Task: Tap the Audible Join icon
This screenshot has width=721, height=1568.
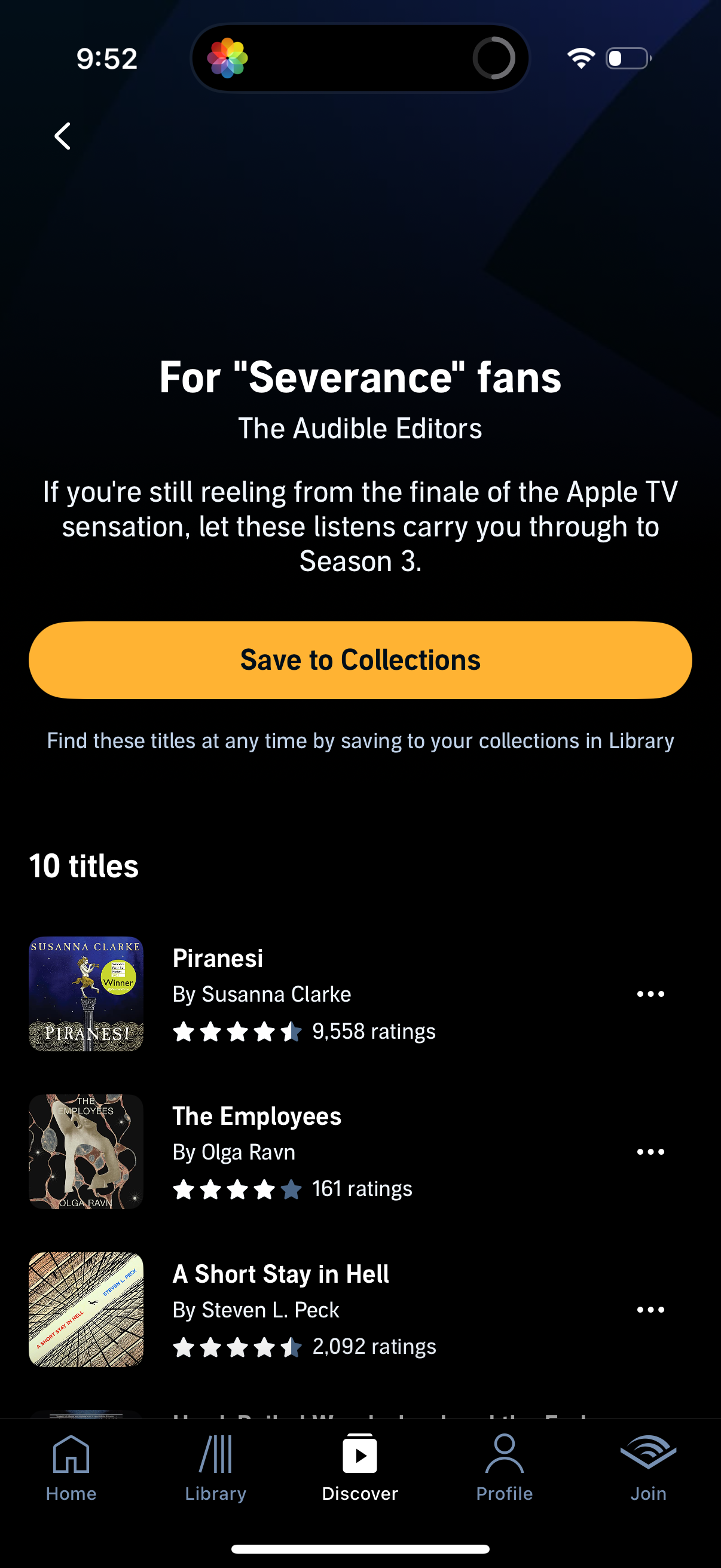Action: tap(648, 1455)
